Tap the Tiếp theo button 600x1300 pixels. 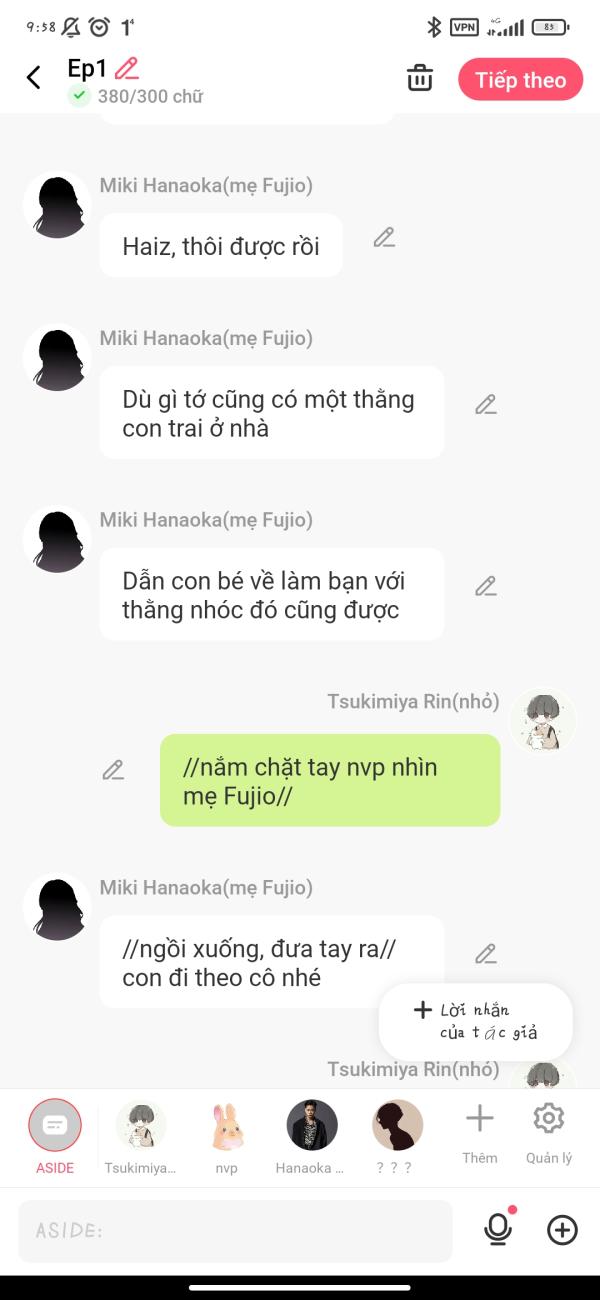tap(520, 80)
